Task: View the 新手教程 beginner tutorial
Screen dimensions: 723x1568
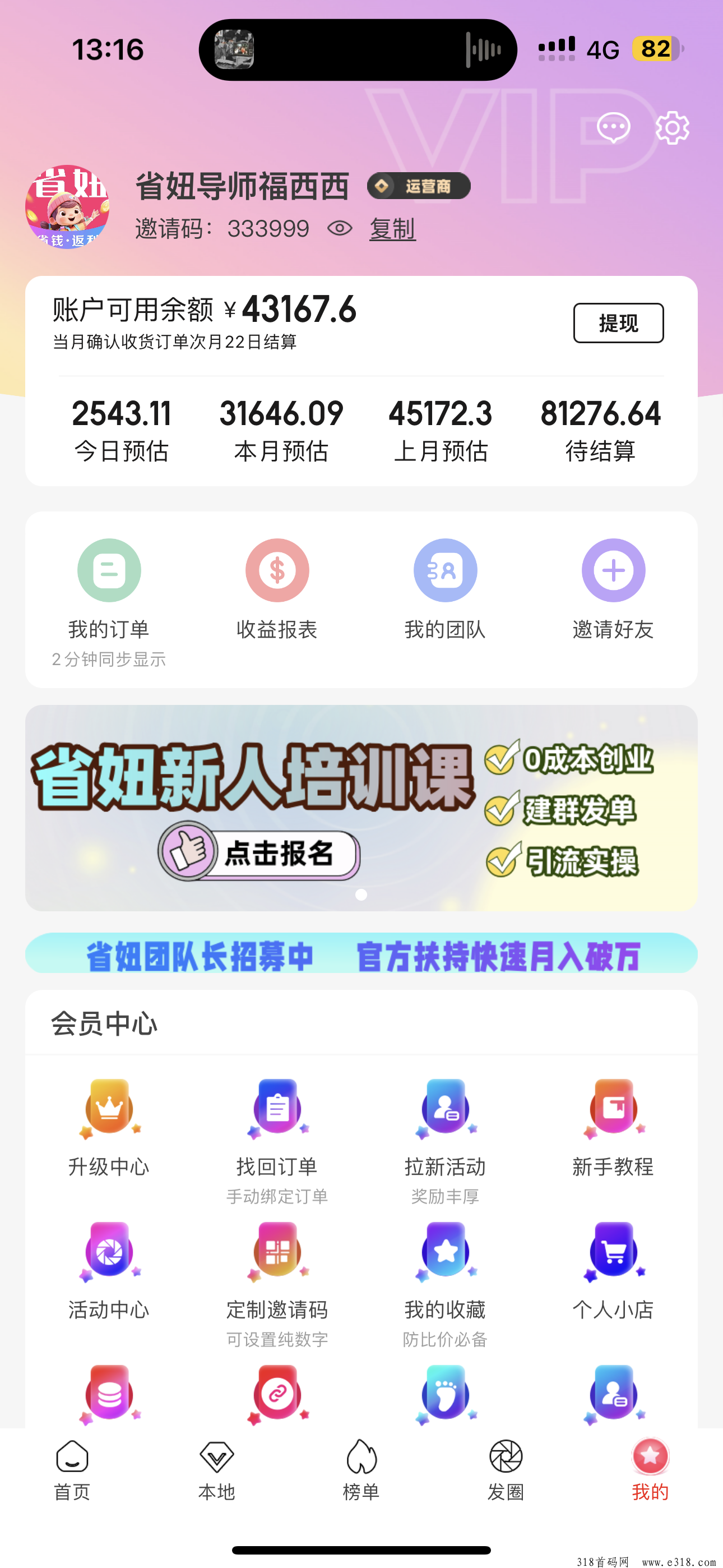Action: (x=613, y=1126)
